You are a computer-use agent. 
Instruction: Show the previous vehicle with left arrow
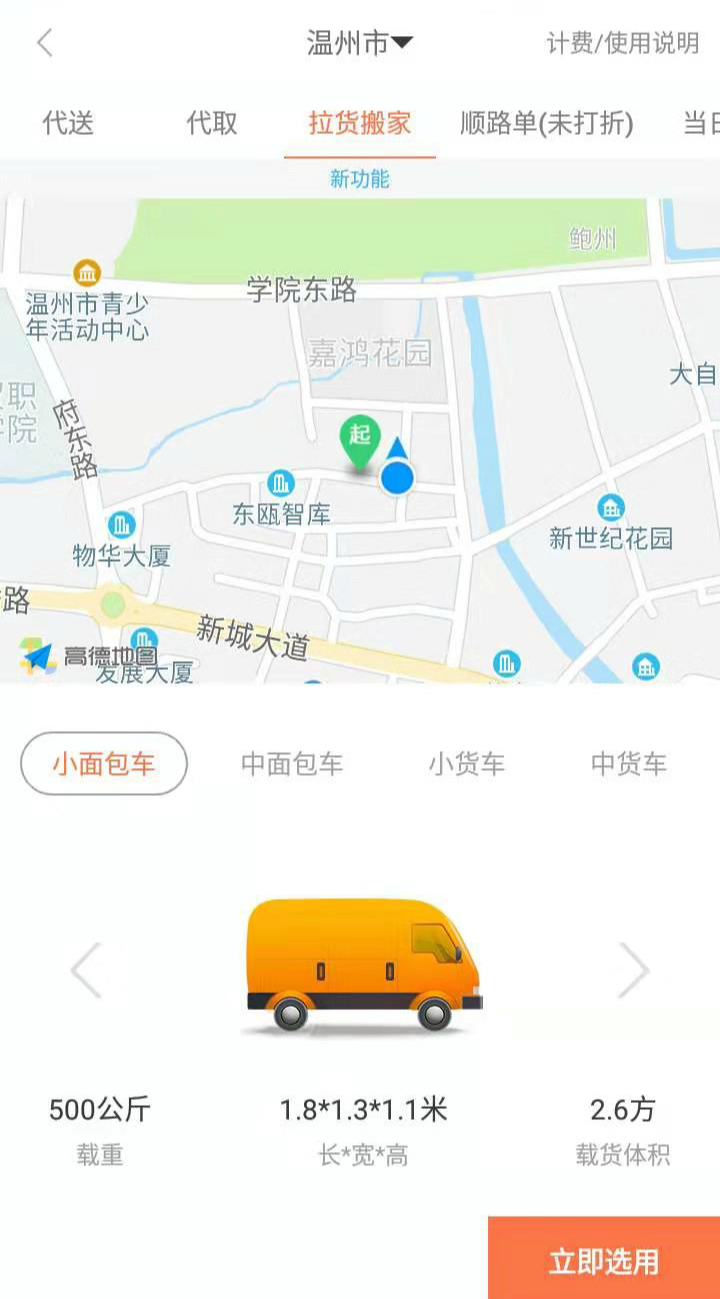87,970
